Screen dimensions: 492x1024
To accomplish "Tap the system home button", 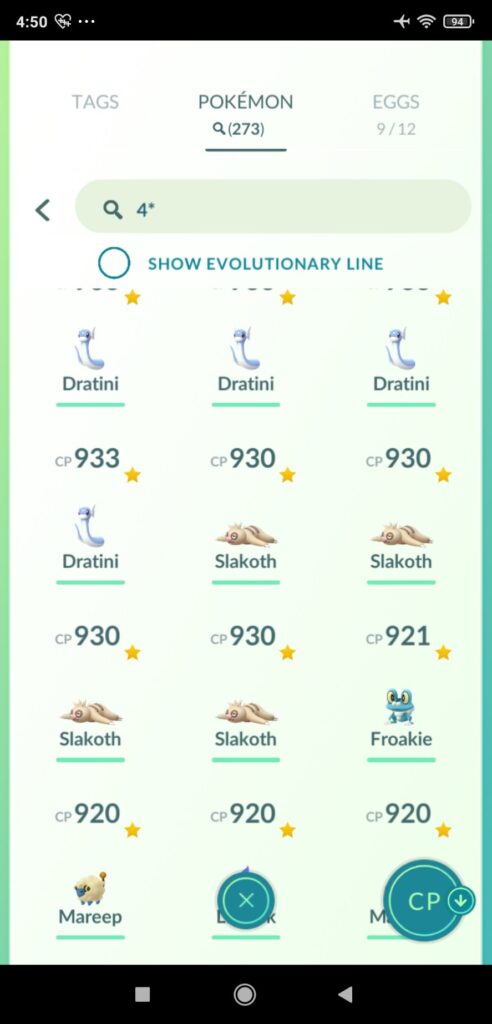I will point(245,994).
